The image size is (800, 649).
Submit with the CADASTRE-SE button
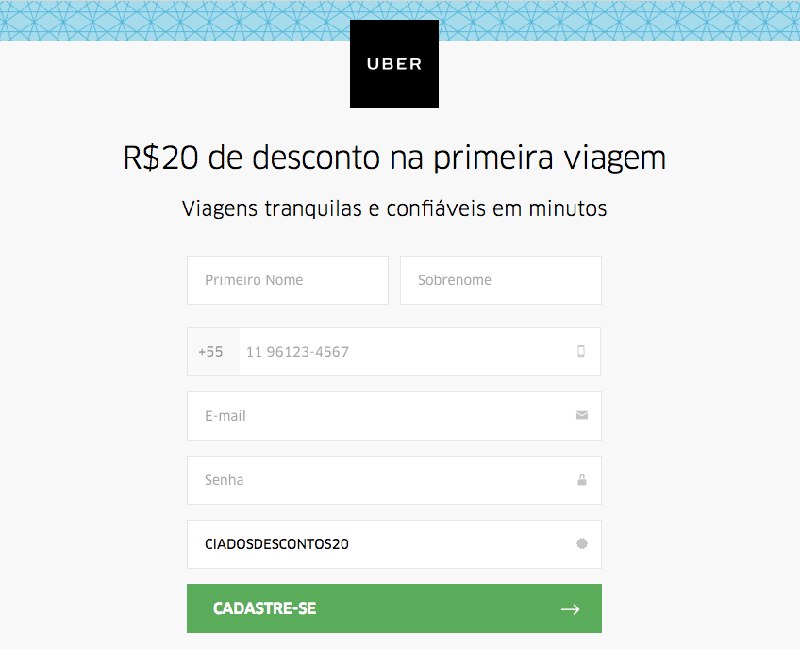click(x=394, y=608)
